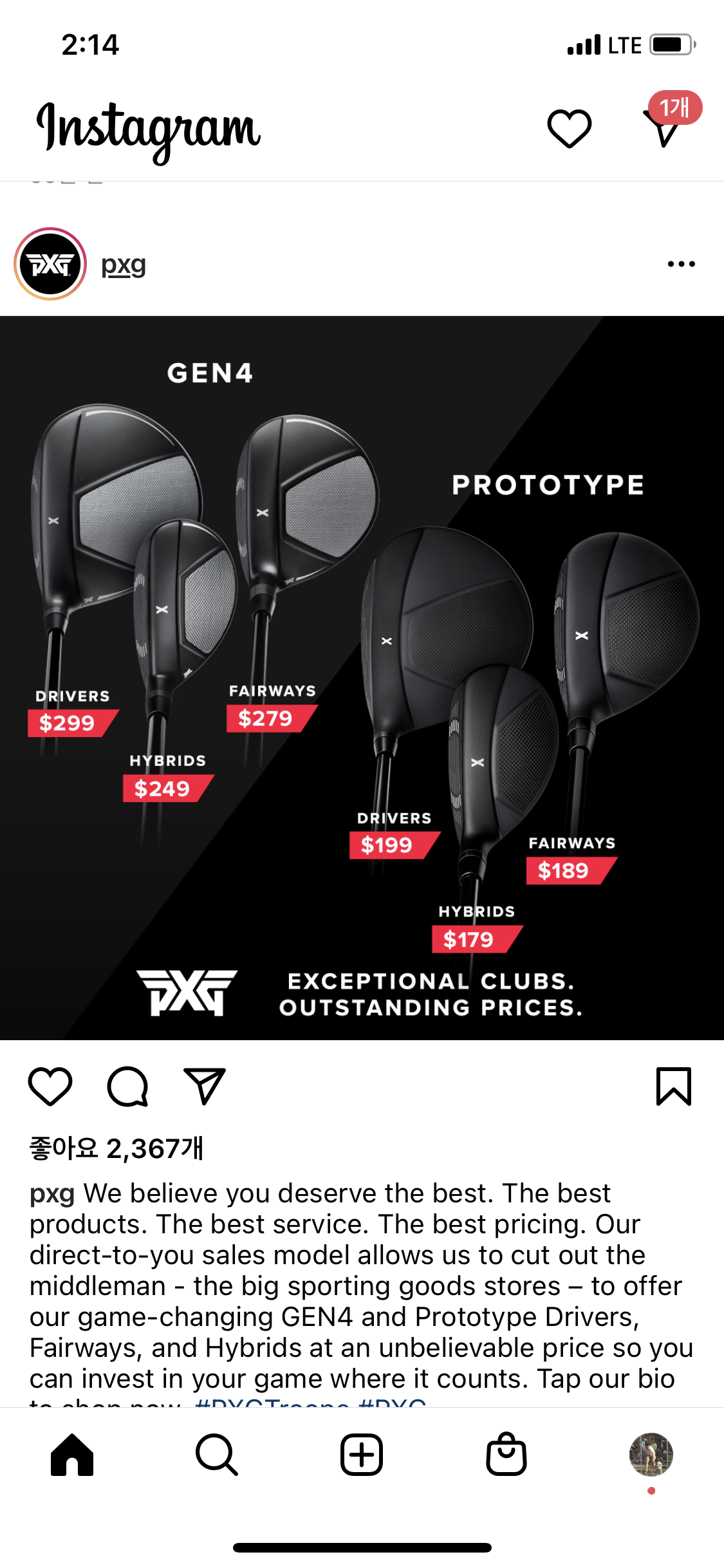
Task: Open the Shop tab
Action: (x=506, y=1455)
